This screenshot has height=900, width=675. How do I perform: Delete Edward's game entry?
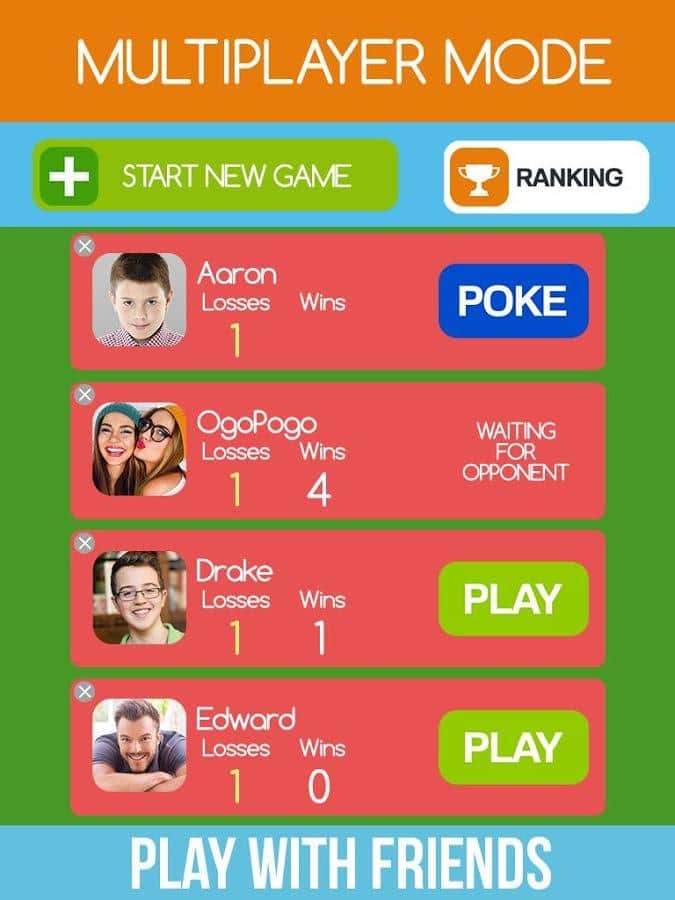point(85,691)
